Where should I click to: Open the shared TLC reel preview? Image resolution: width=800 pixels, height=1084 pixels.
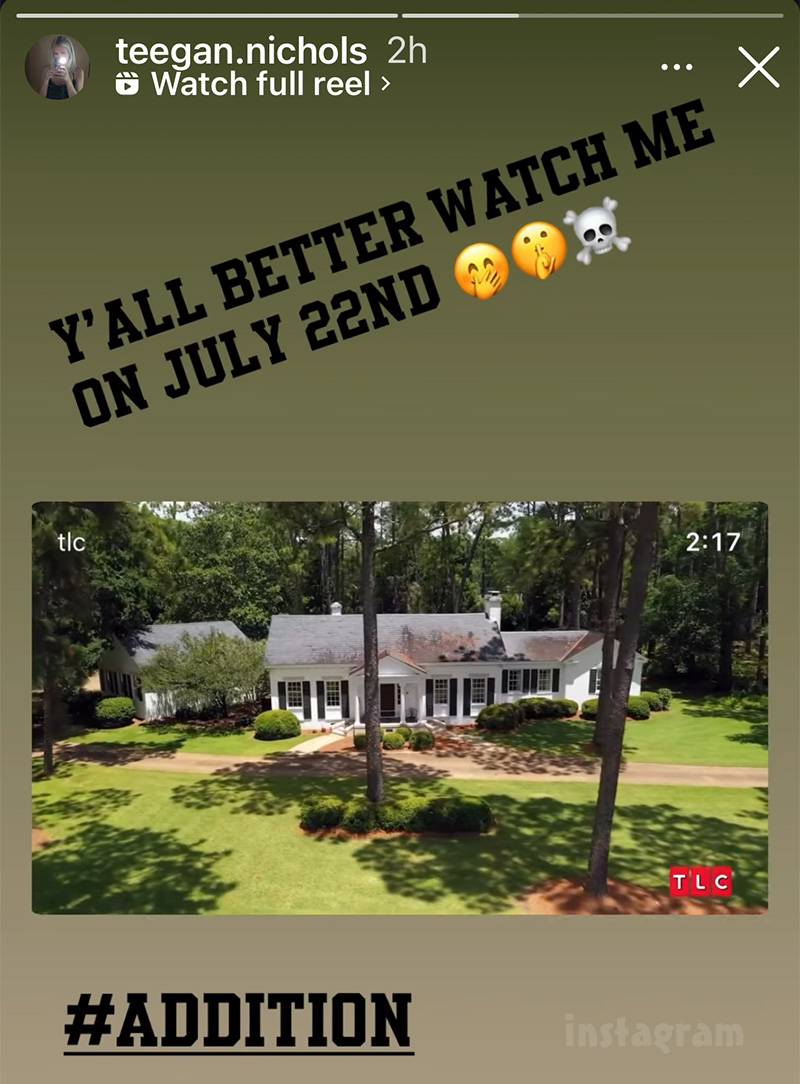400,707
